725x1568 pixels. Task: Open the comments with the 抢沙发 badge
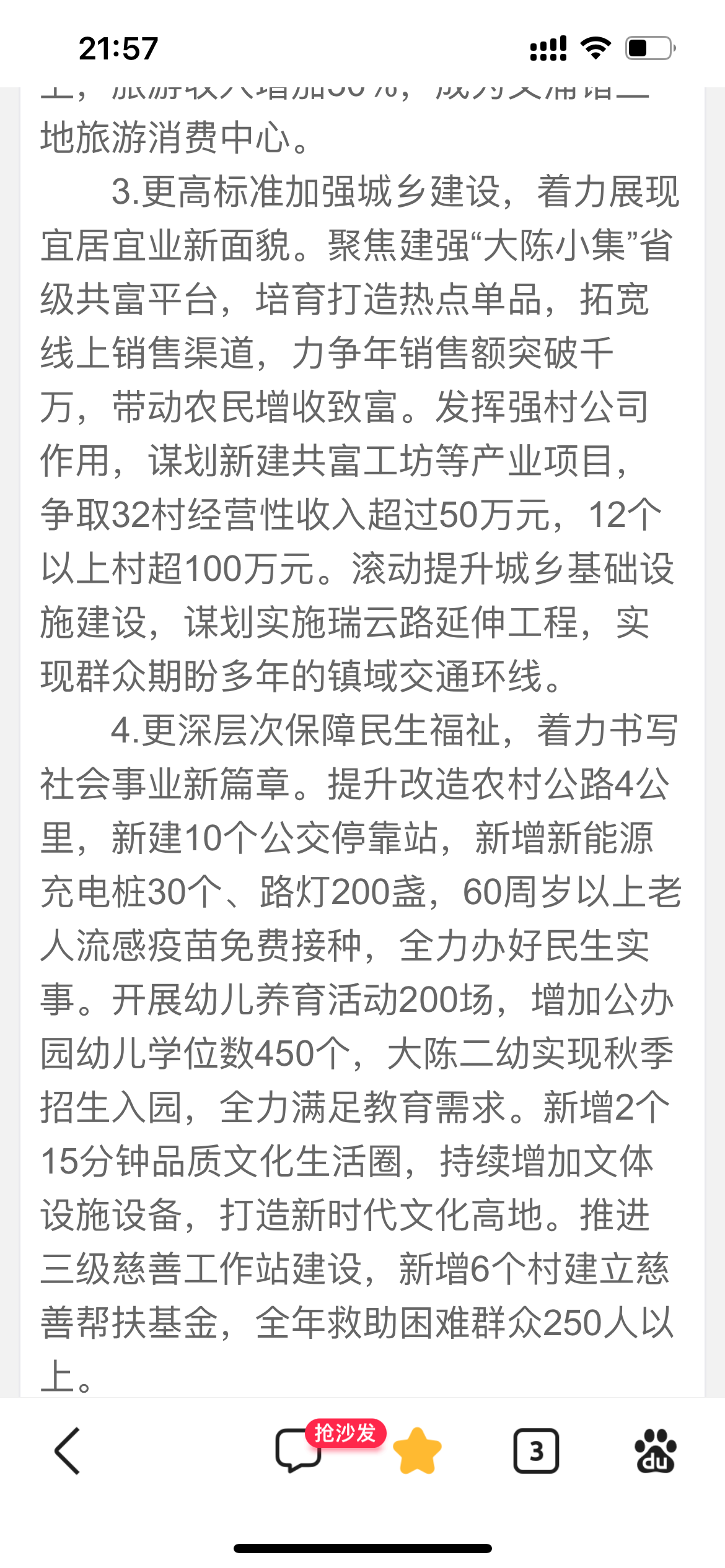pos(299,1451)
